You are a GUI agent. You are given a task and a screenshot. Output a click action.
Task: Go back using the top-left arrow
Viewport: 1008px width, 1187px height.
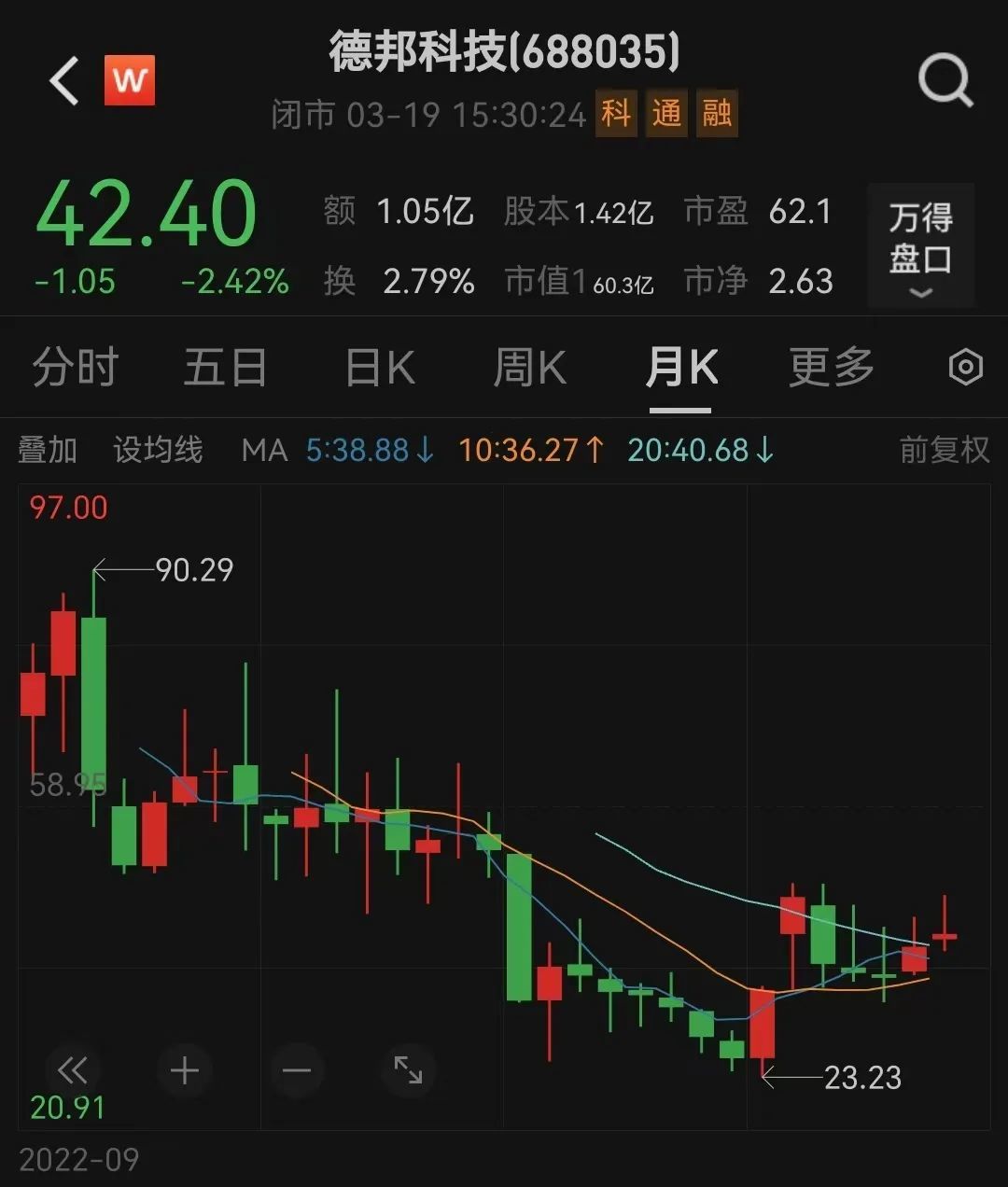point(63,80)
